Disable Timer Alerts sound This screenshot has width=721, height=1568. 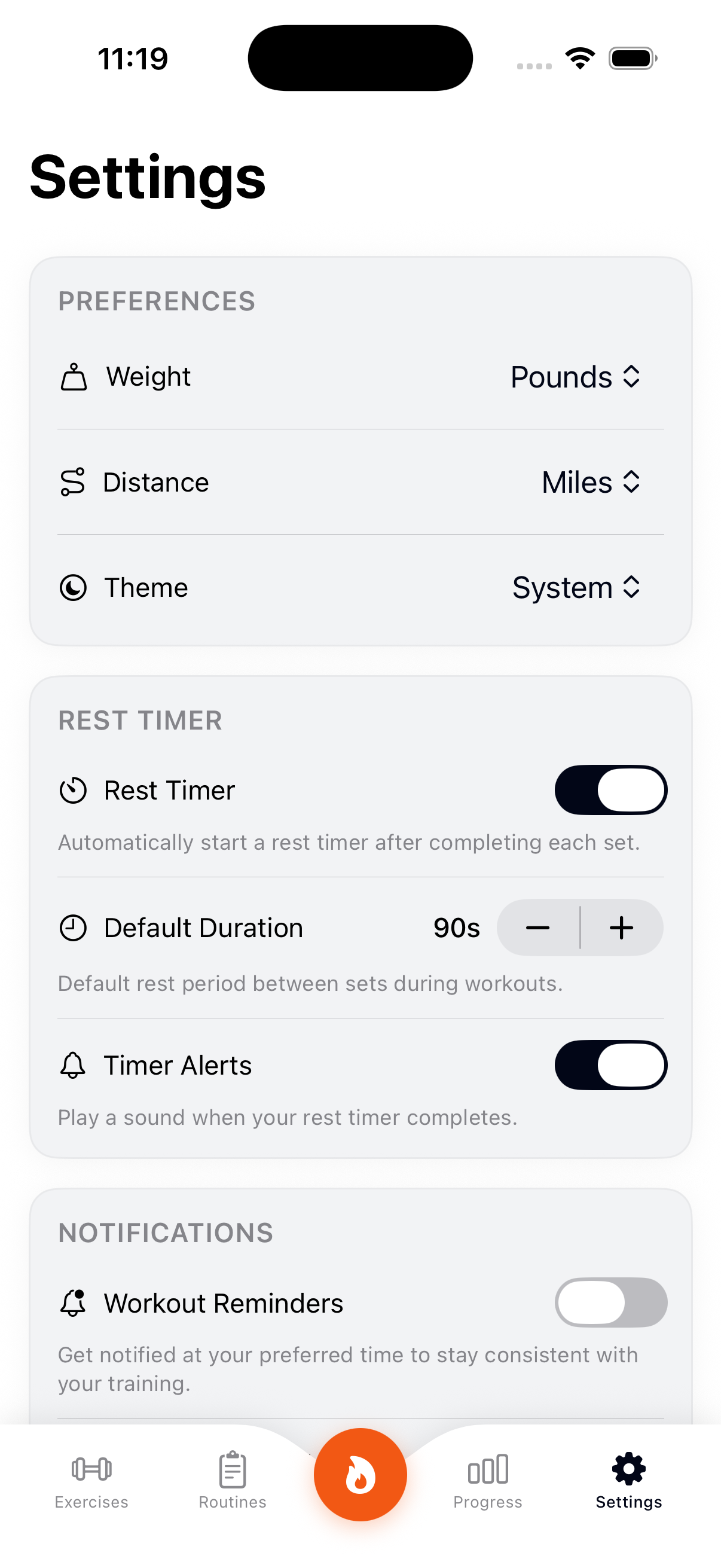[610, 1065]
